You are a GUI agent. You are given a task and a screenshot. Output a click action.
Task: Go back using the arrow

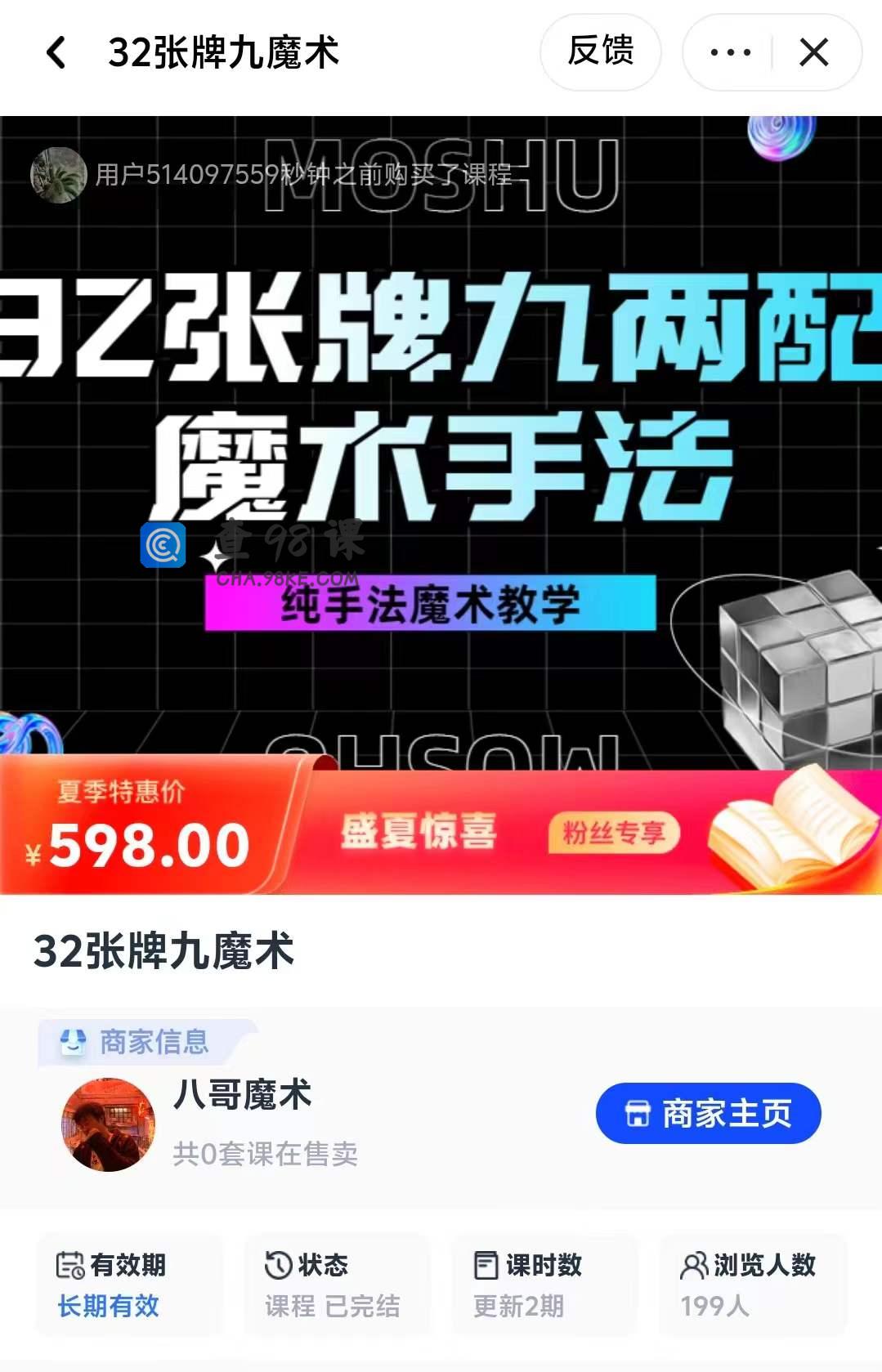tap(56, 53)
